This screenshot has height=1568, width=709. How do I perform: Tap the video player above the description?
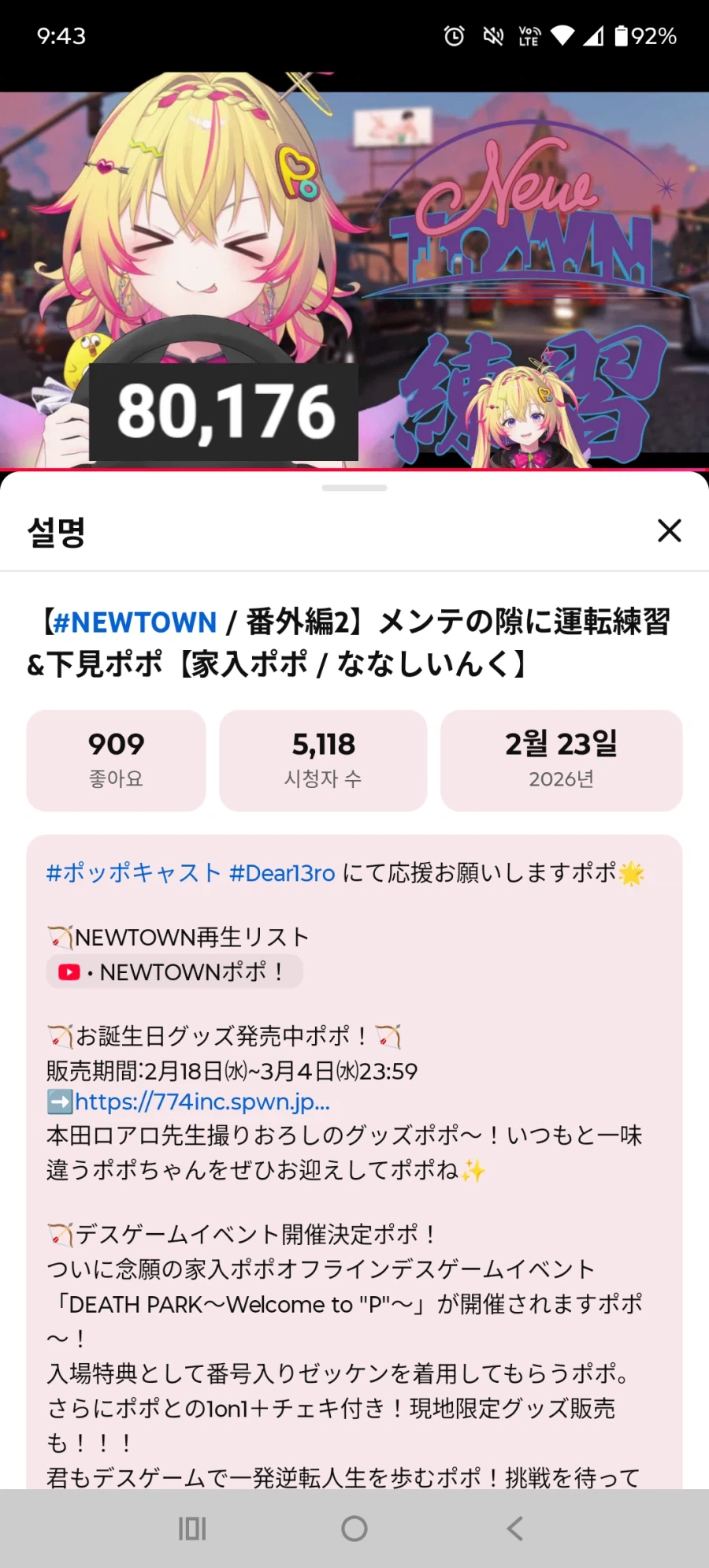click(x=354, y=276)
